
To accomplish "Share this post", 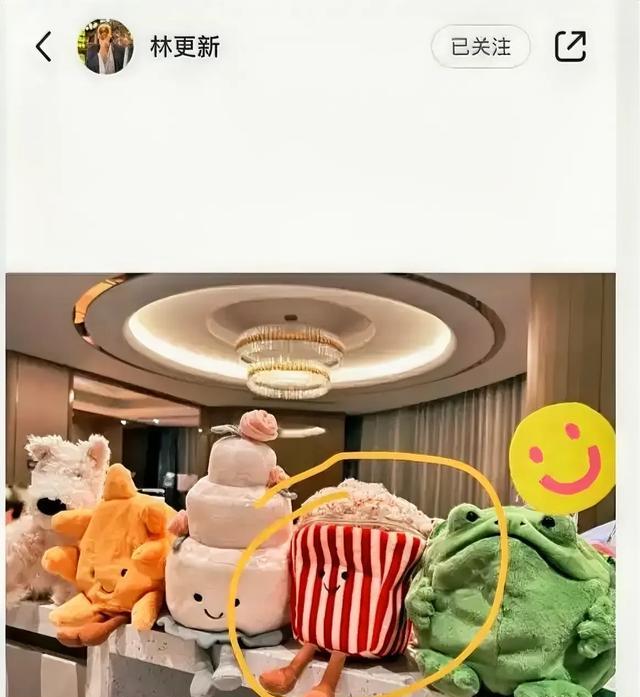I will (570, 47).
